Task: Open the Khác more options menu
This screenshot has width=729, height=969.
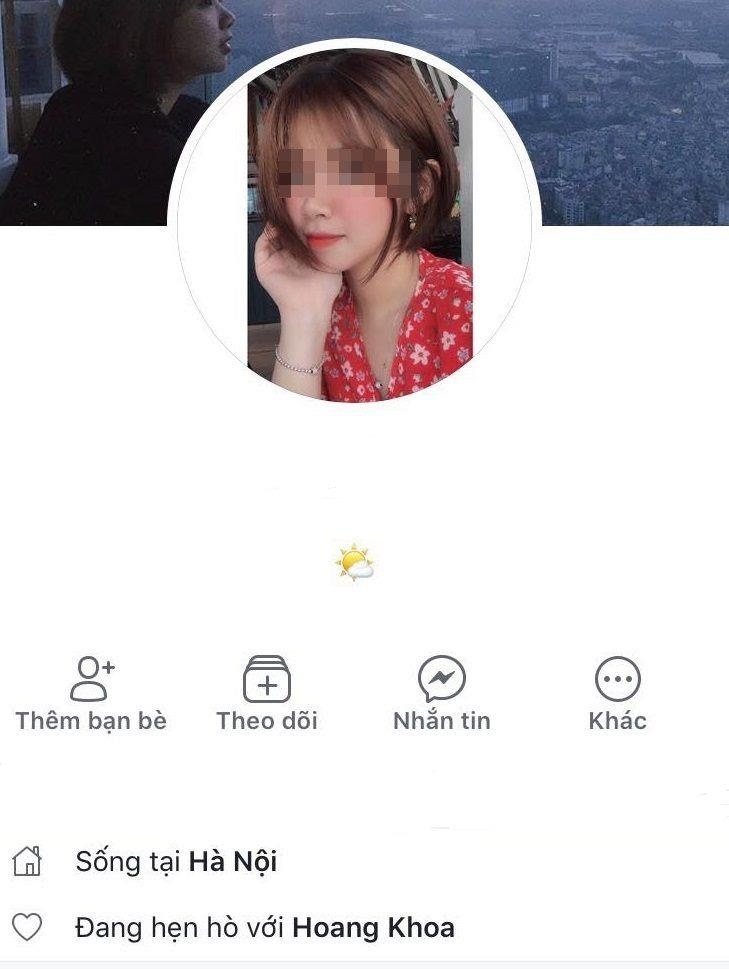Action: [x=617, y=694]
